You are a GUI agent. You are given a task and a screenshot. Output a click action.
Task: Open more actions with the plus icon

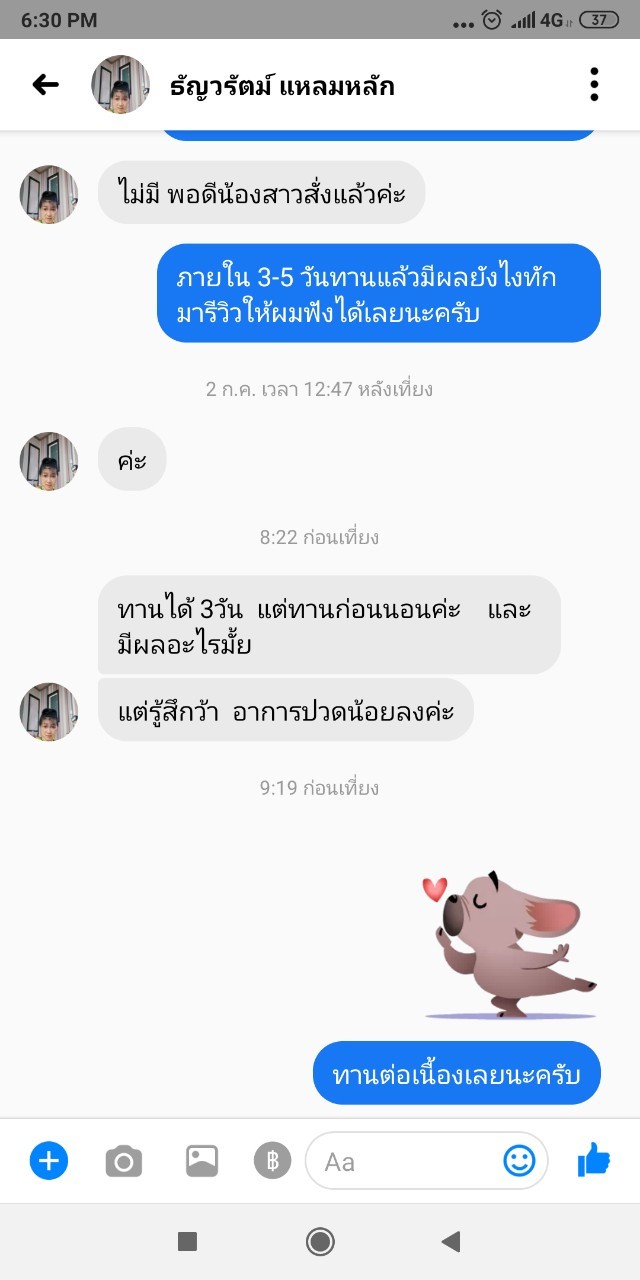point(49,1161)
